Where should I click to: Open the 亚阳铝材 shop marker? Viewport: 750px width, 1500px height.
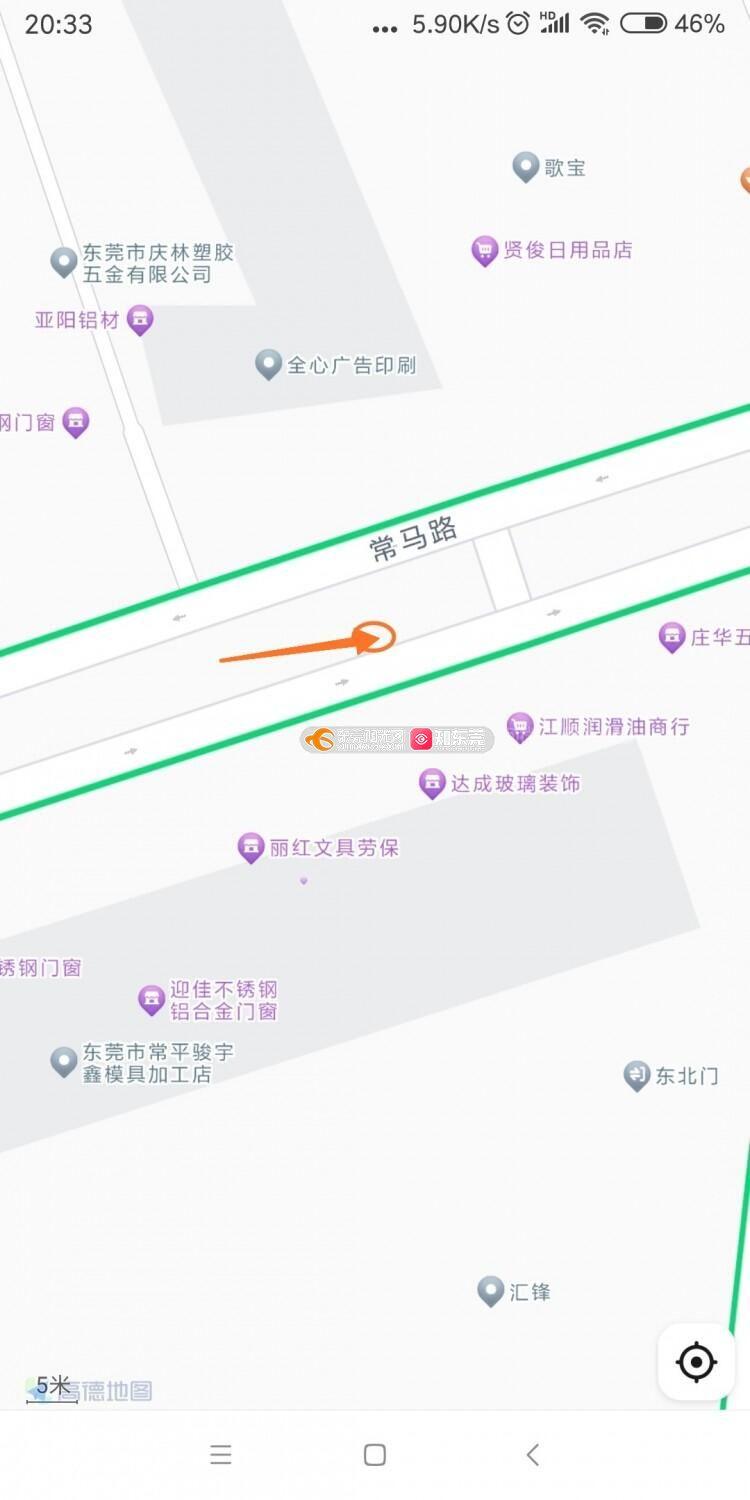coord(140,321)
